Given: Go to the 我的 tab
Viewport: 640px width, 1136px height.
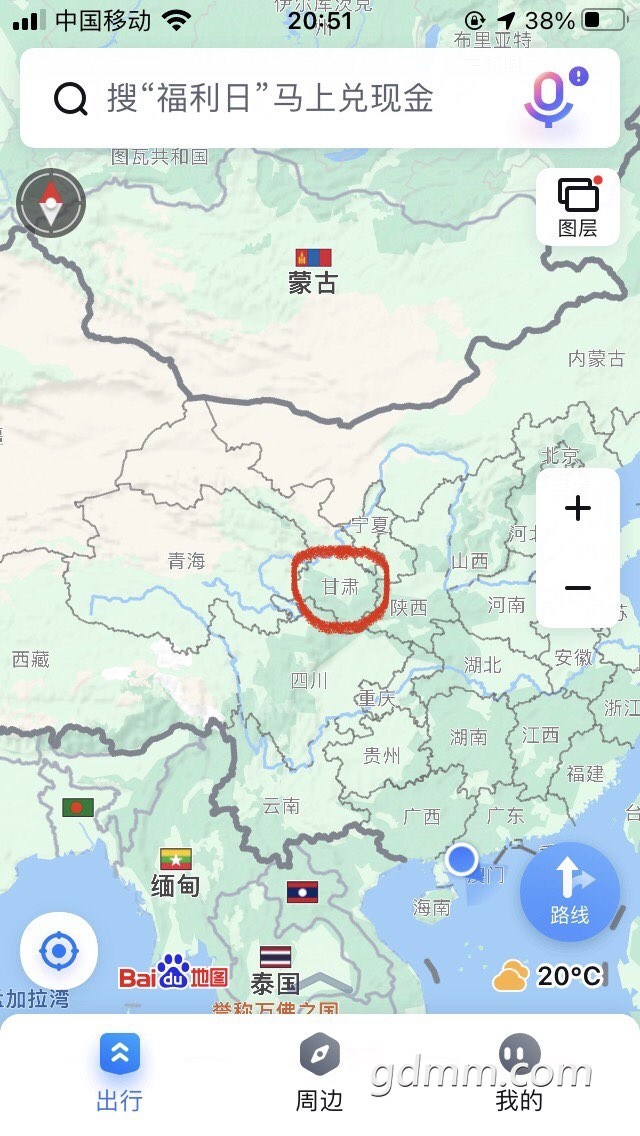Looking at the screenshot, I should point(519,1072).
